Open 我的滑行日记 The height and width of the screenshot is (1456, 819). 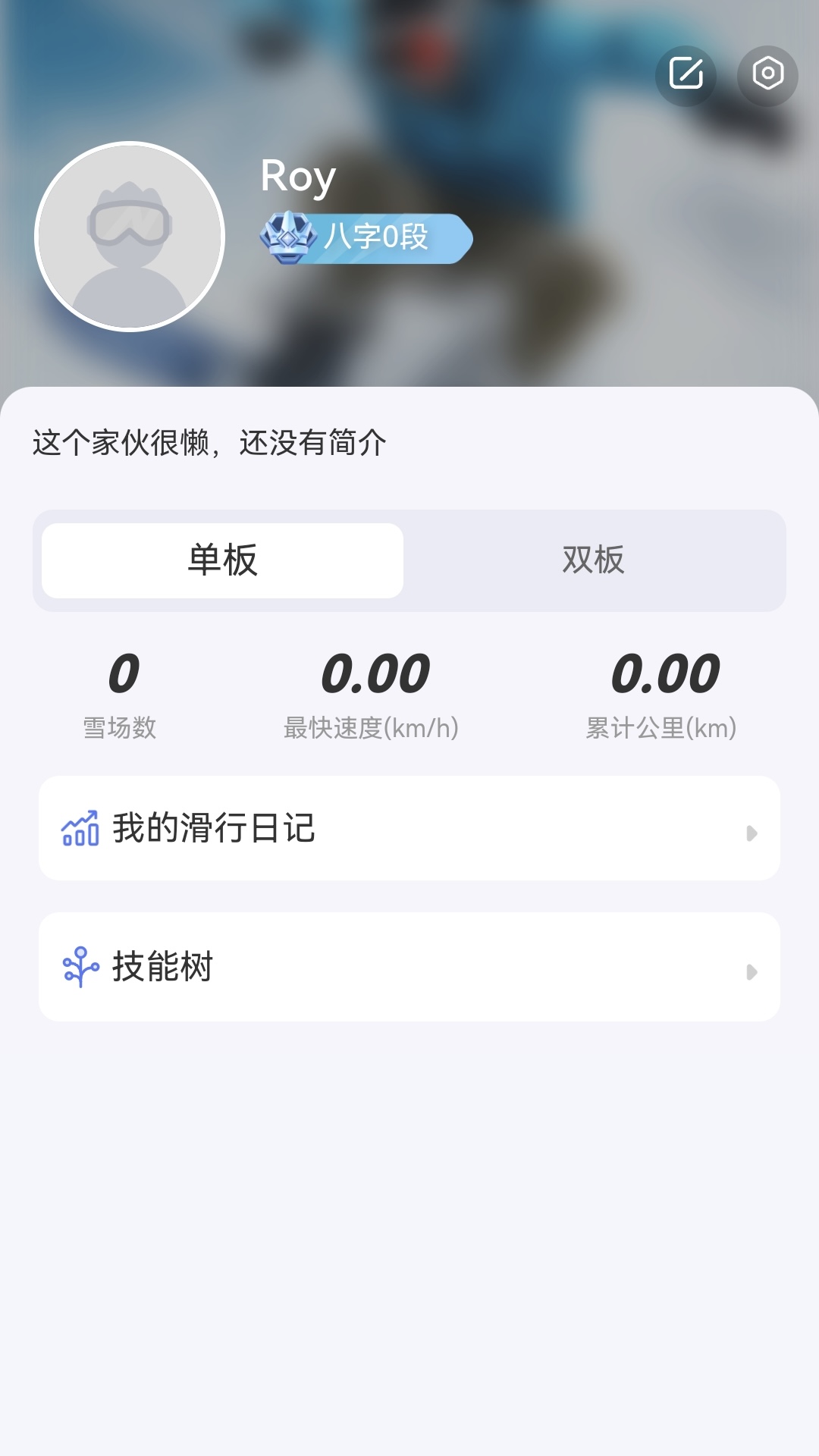pyautogui.click(x=409, y=828)
